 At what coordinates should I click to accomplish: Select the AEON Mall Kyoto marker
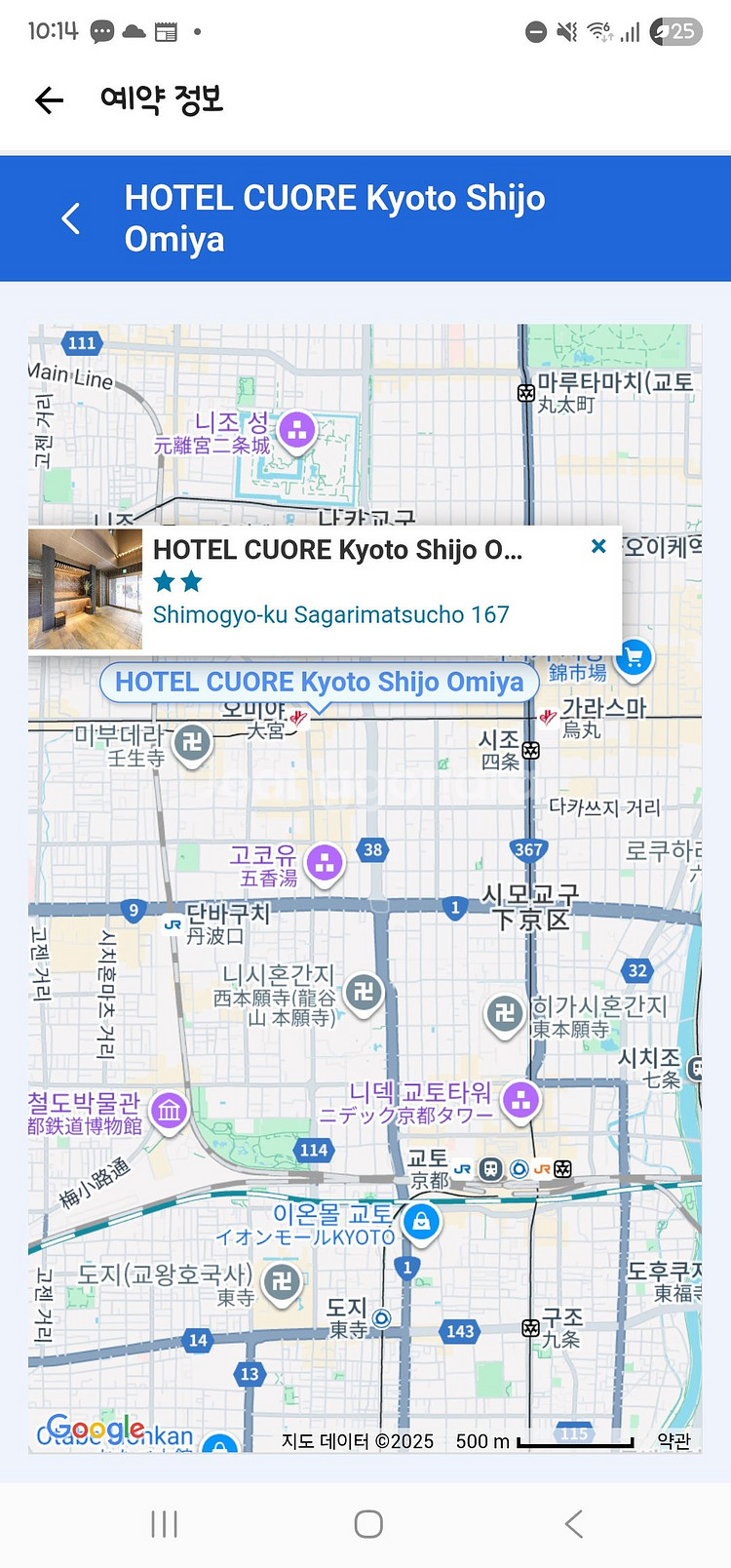coord(422,1222)
